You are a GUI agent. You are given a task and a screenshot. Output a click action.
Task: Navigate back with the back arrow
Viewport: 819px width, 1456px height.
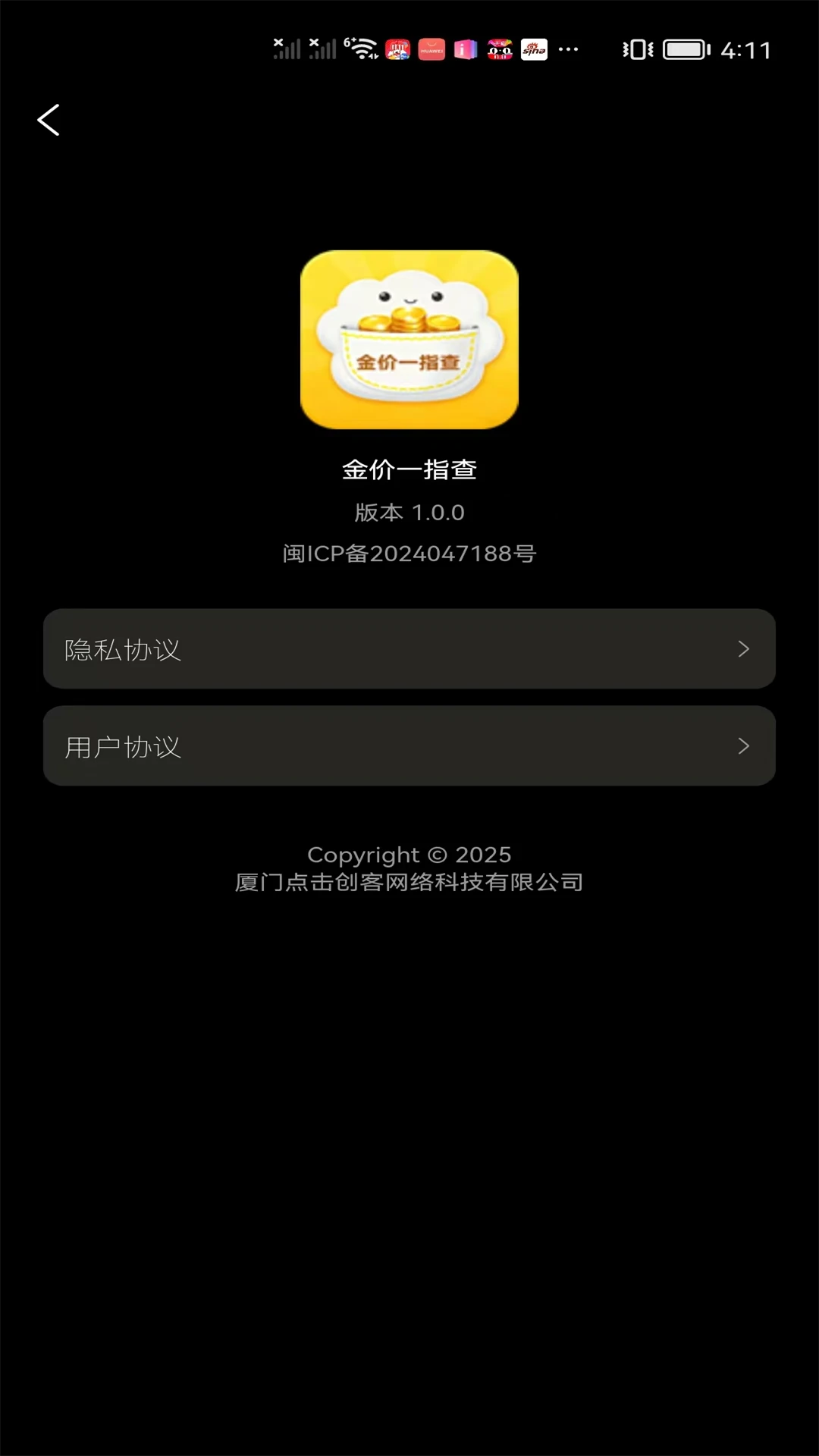pyautogui.click(x=49, y=119)
